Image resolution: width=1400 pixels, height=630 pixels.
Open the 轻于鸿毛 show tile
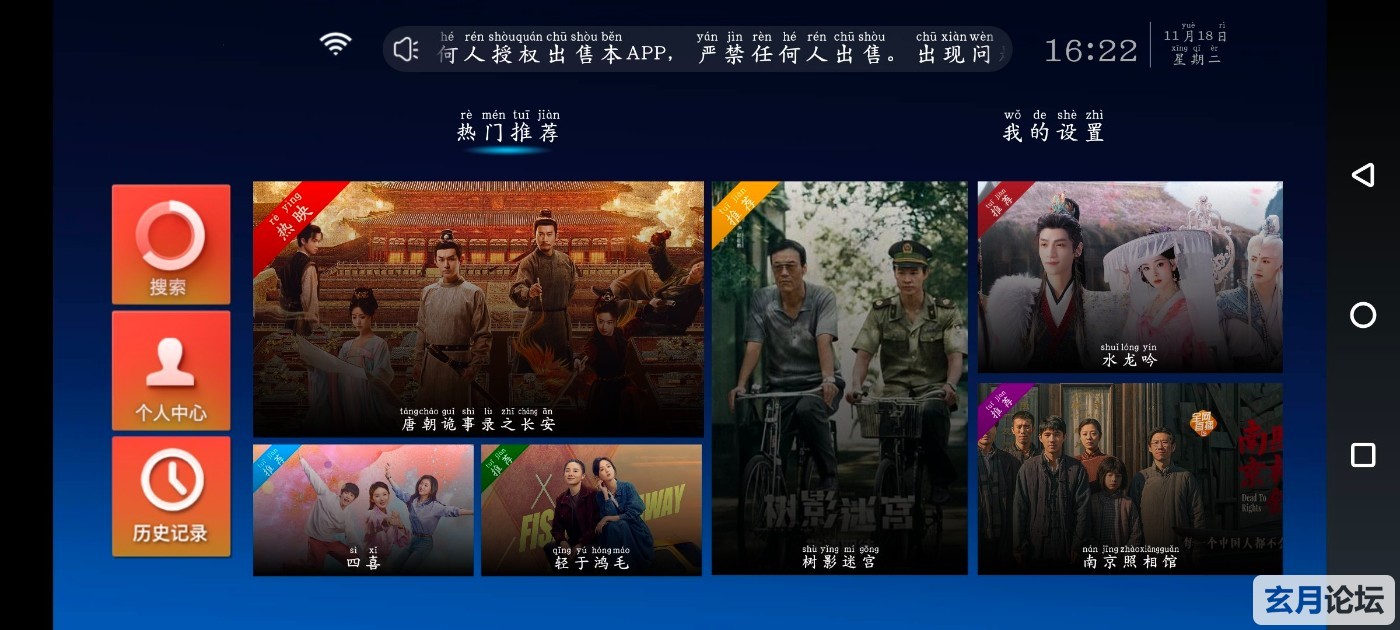coord(591,510)
